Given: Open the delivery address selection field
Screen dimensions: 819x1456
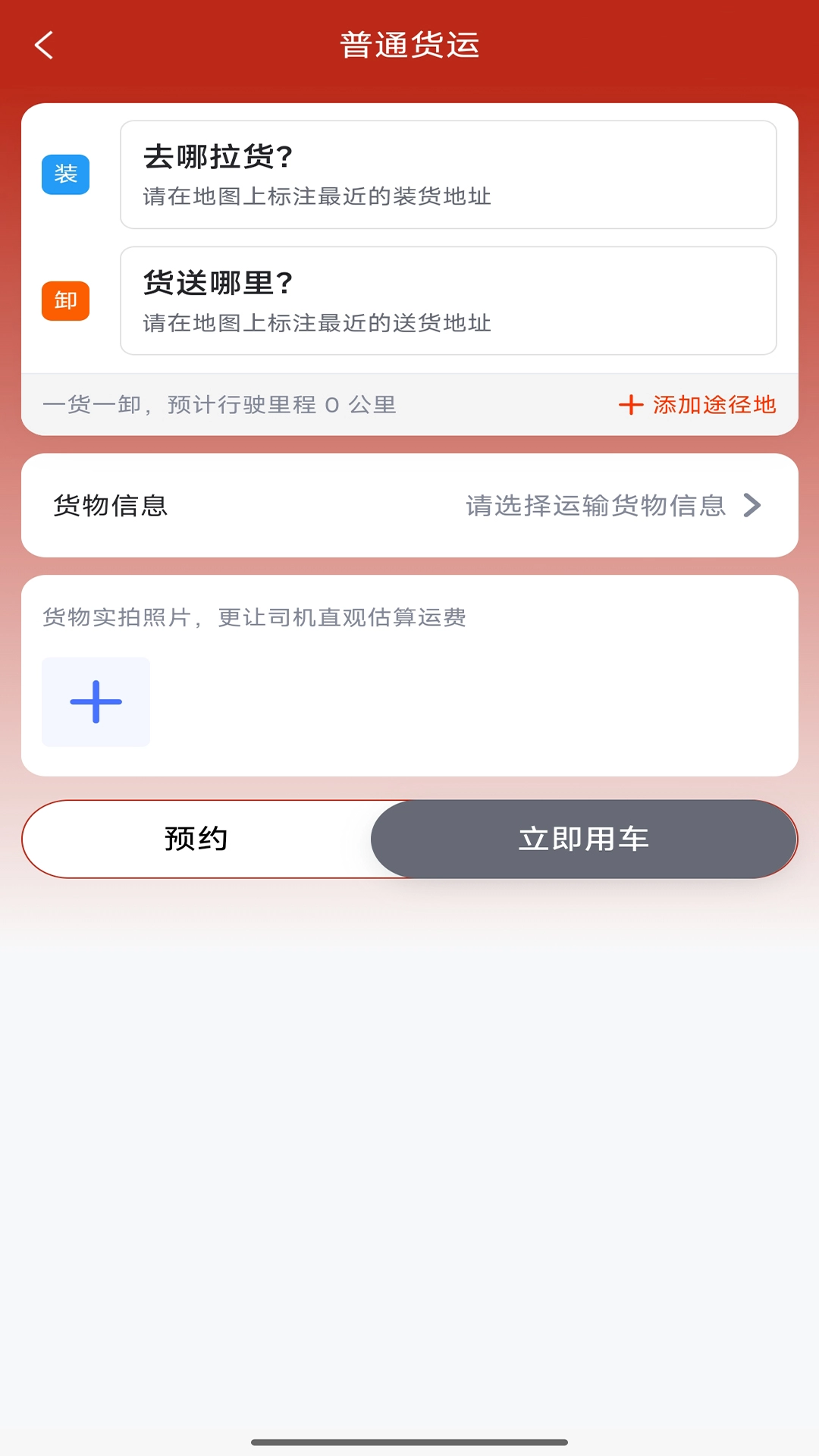Looking at the screenshot, I should pyautogui.click(x=449, y=300).
